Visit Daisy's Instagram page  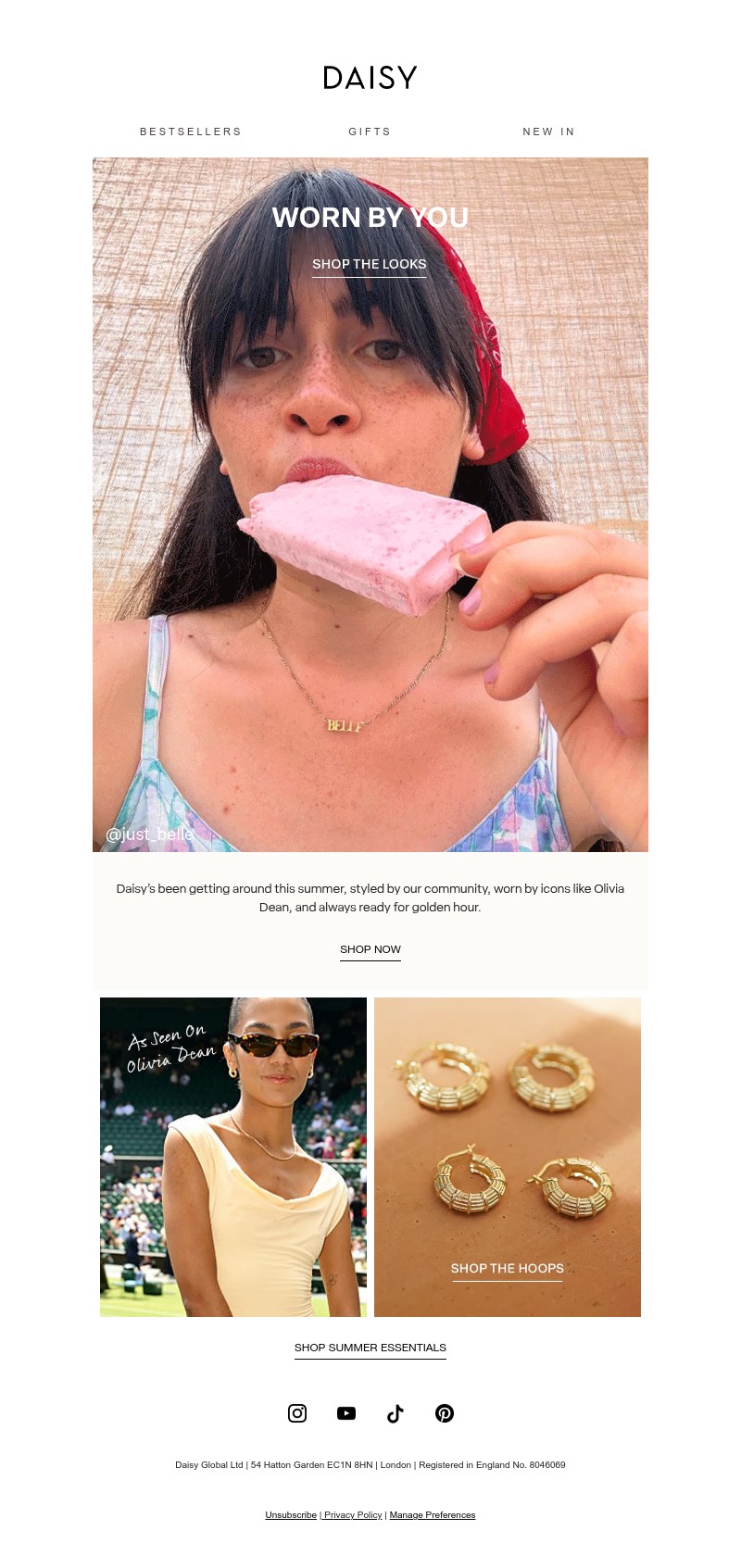pos(297,1413)
